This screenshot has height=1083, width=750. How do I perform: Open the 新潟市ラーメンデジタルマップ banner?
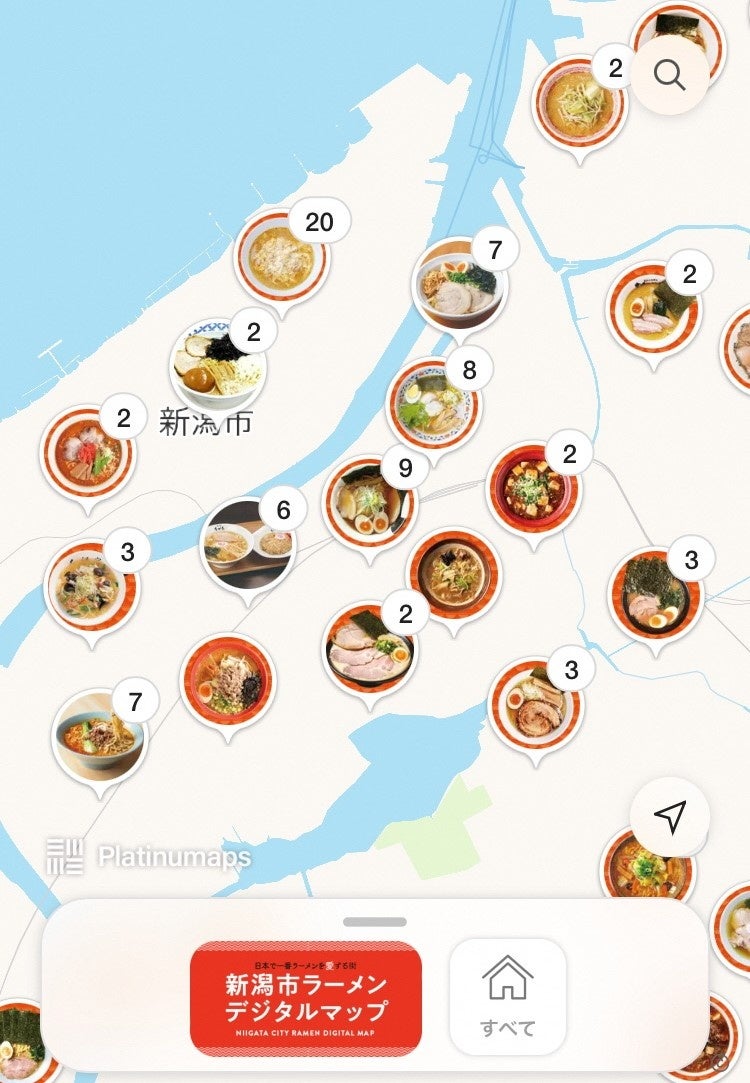305,998
